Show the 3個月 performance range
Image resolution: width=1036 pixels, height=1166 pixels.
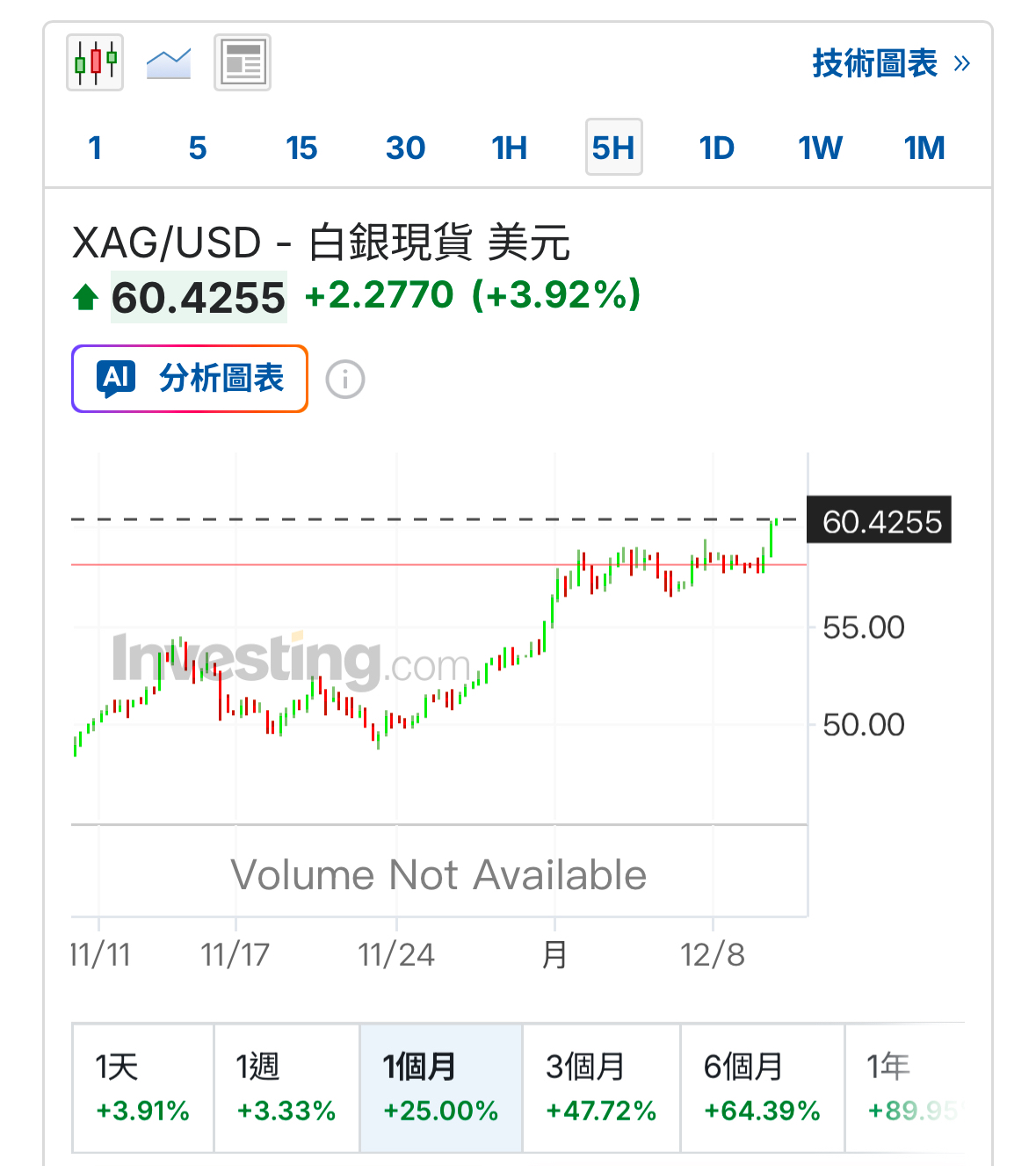tap(601, 1088)
